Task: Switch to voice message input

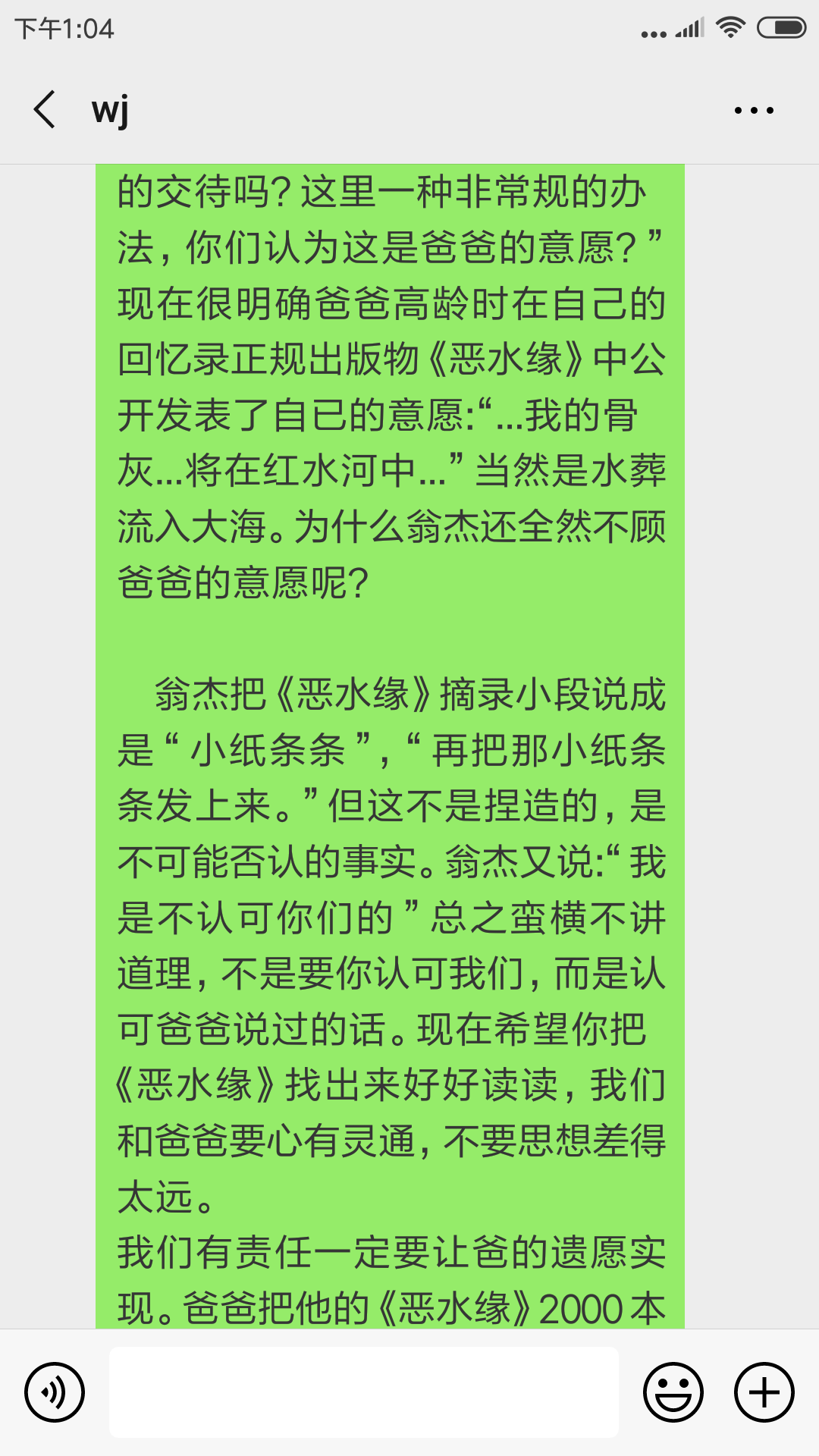Action: (x=54, y=1392)
